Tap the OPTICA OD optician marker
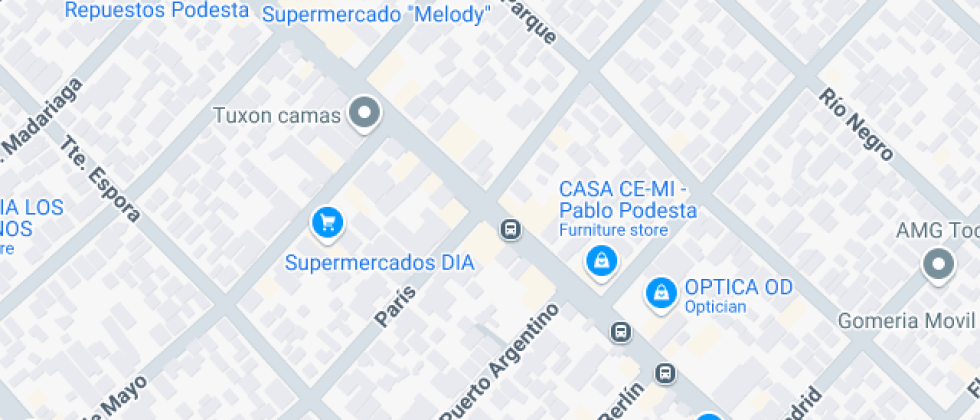Screen dimensions: 980x420 coord(660,292)
